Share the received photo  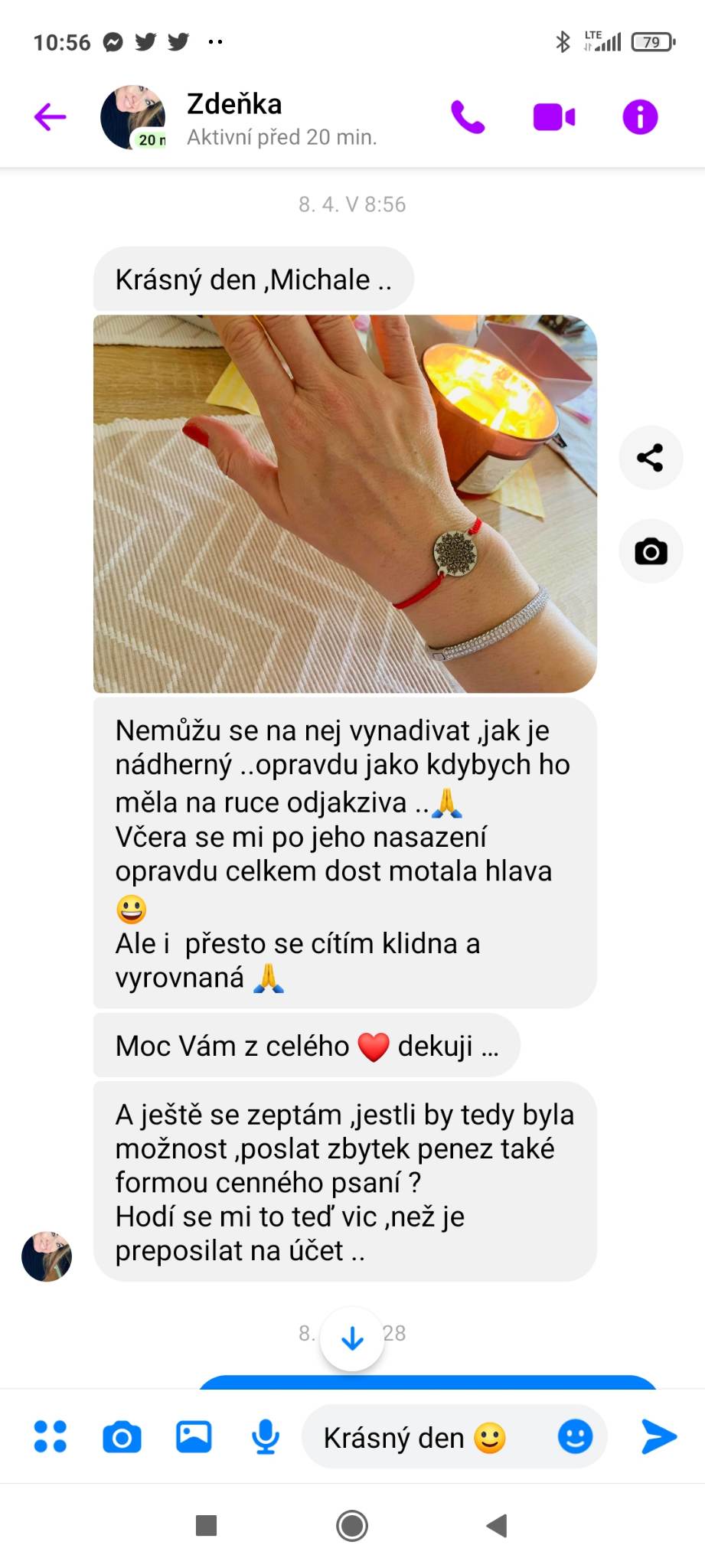(x=650, y=458)
